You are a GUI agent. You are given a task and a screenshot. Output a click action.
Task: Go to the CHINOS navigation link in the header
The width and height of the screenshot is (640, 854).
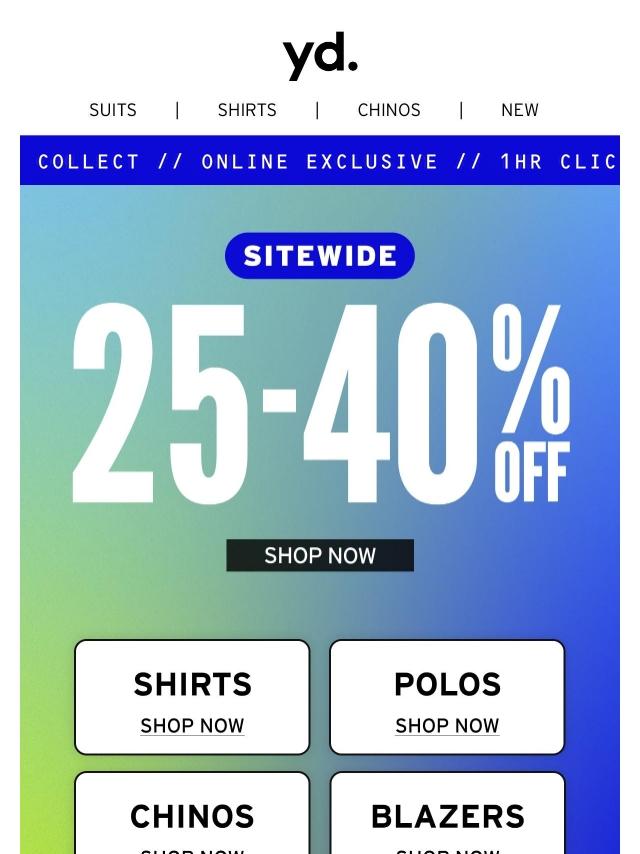pyautogui.click(x=389, y=110)
